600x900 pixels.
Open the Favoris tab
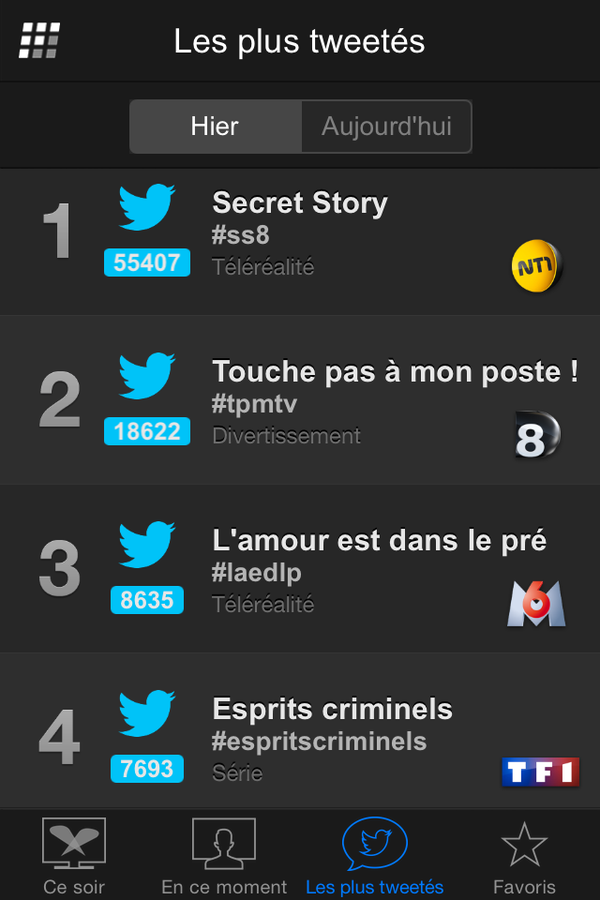click(x=524, y=856)
